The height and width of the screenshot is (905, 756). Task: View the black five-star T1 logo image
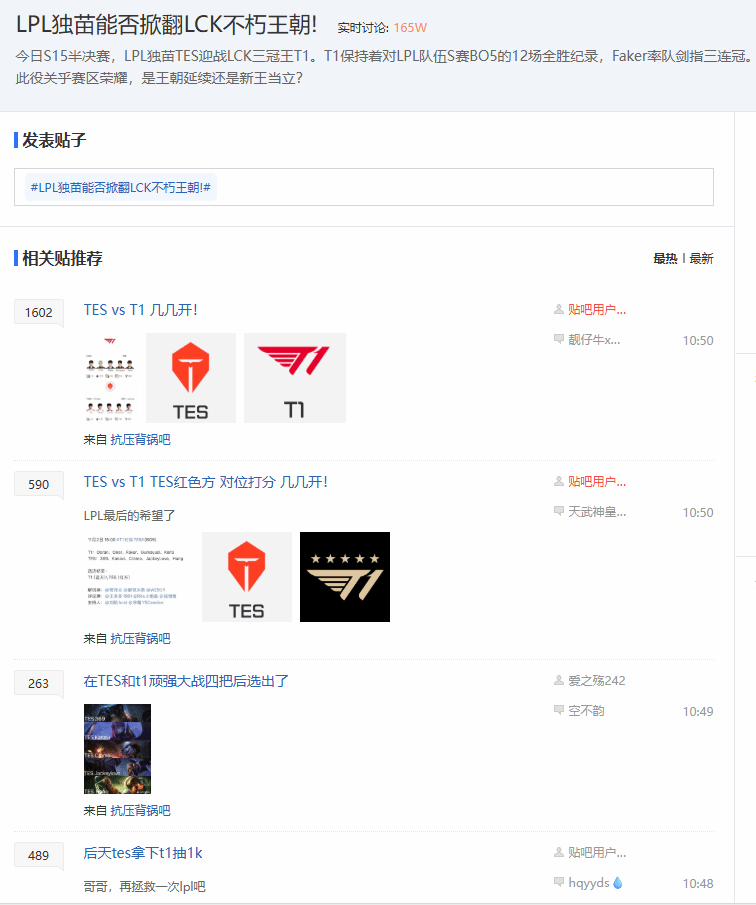coord(345,577)
